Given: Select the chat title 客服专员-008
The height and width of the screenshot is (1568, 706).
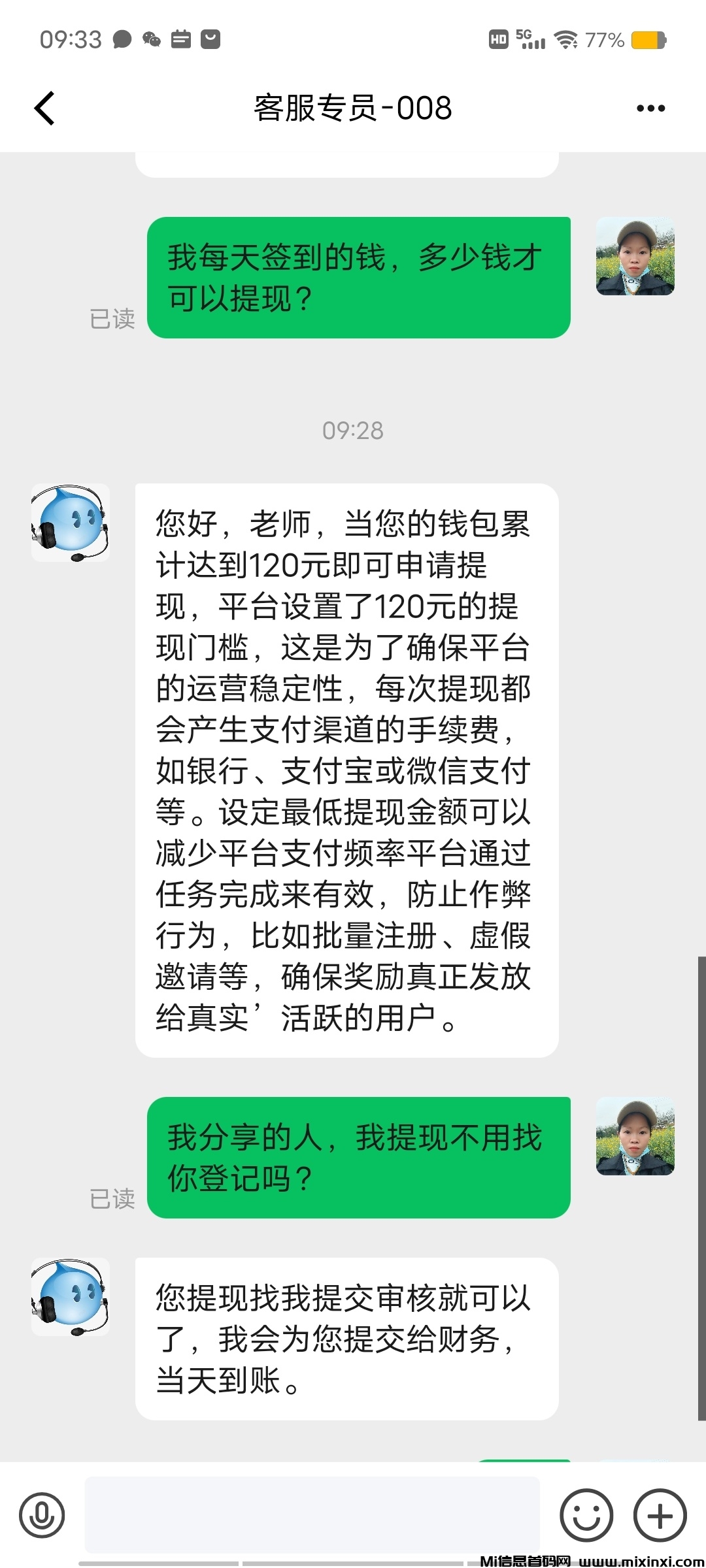Looking at the screenshot, I should [353, 108].
